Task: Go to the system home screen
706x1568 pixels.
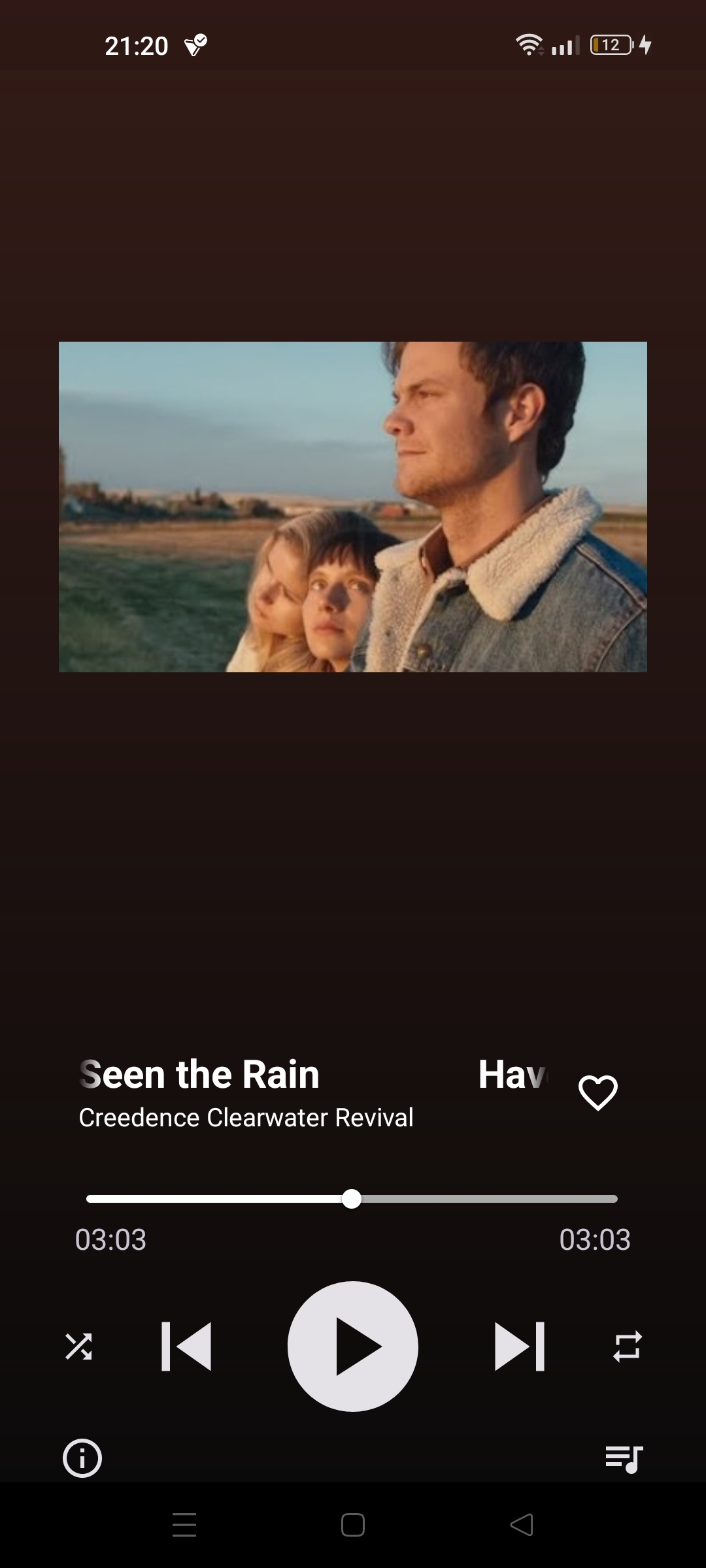Action: click(353, 1525)
